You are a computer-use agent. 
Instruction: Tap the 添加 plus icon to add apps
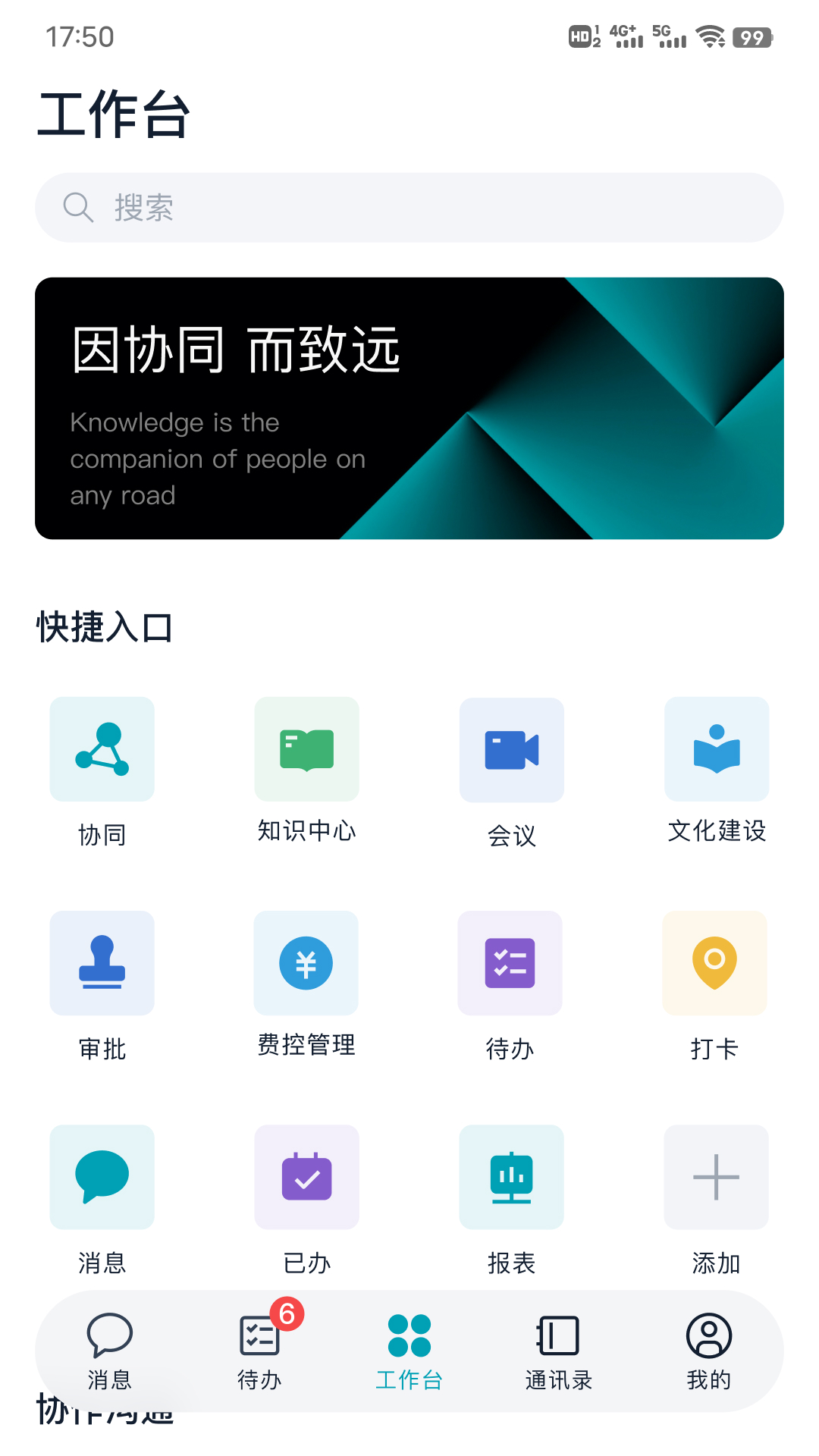[x=716, y=1177]
